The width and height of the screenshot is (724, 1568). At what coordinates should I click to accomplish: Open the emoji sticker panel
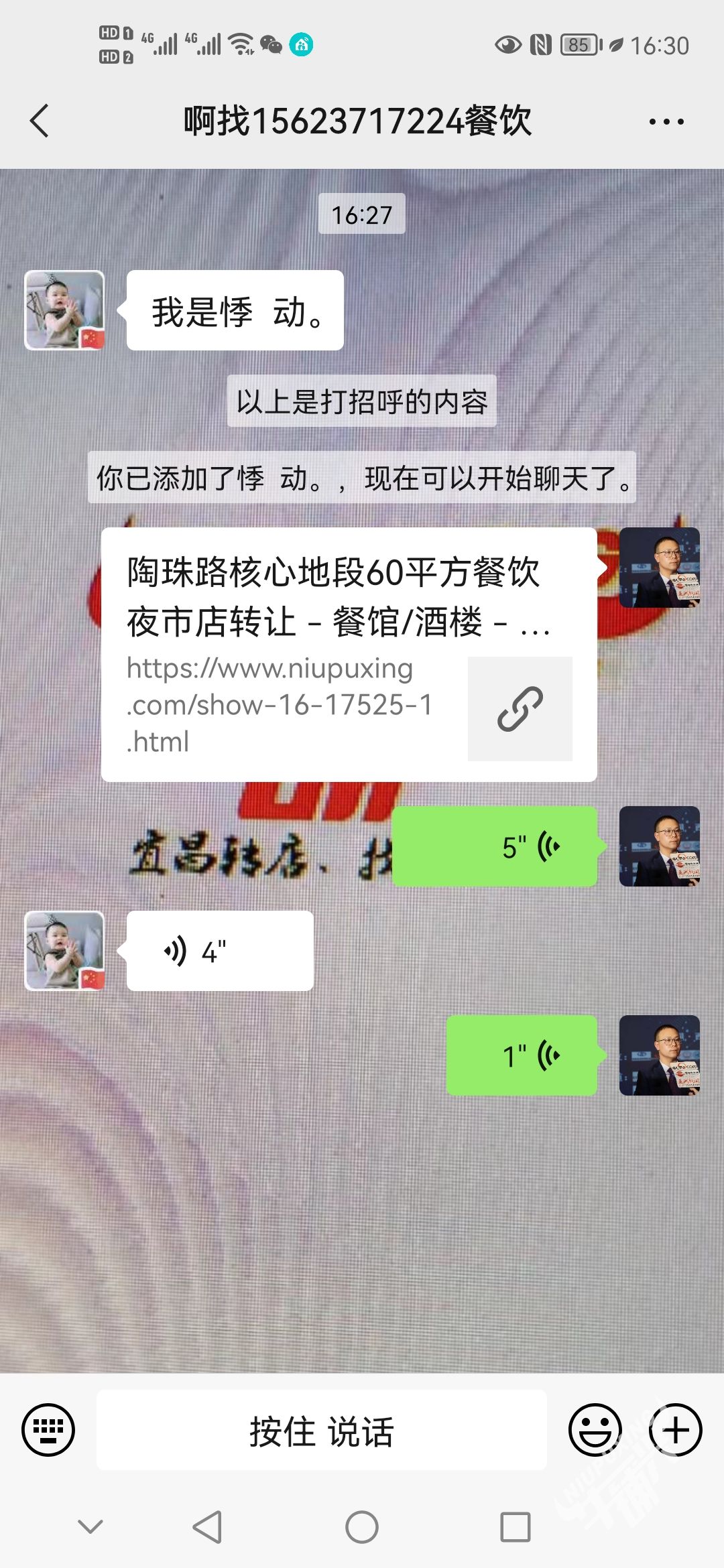(595, 1429)
